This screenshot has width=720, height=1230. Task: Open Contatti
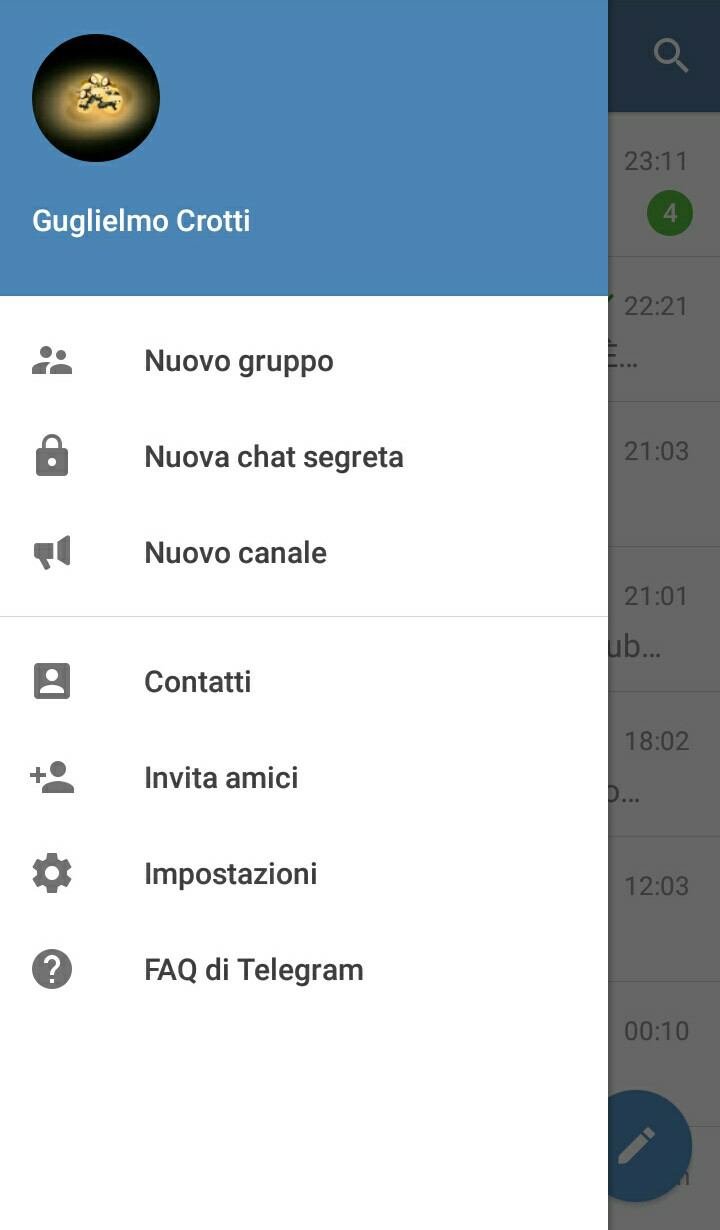(304, 682)
